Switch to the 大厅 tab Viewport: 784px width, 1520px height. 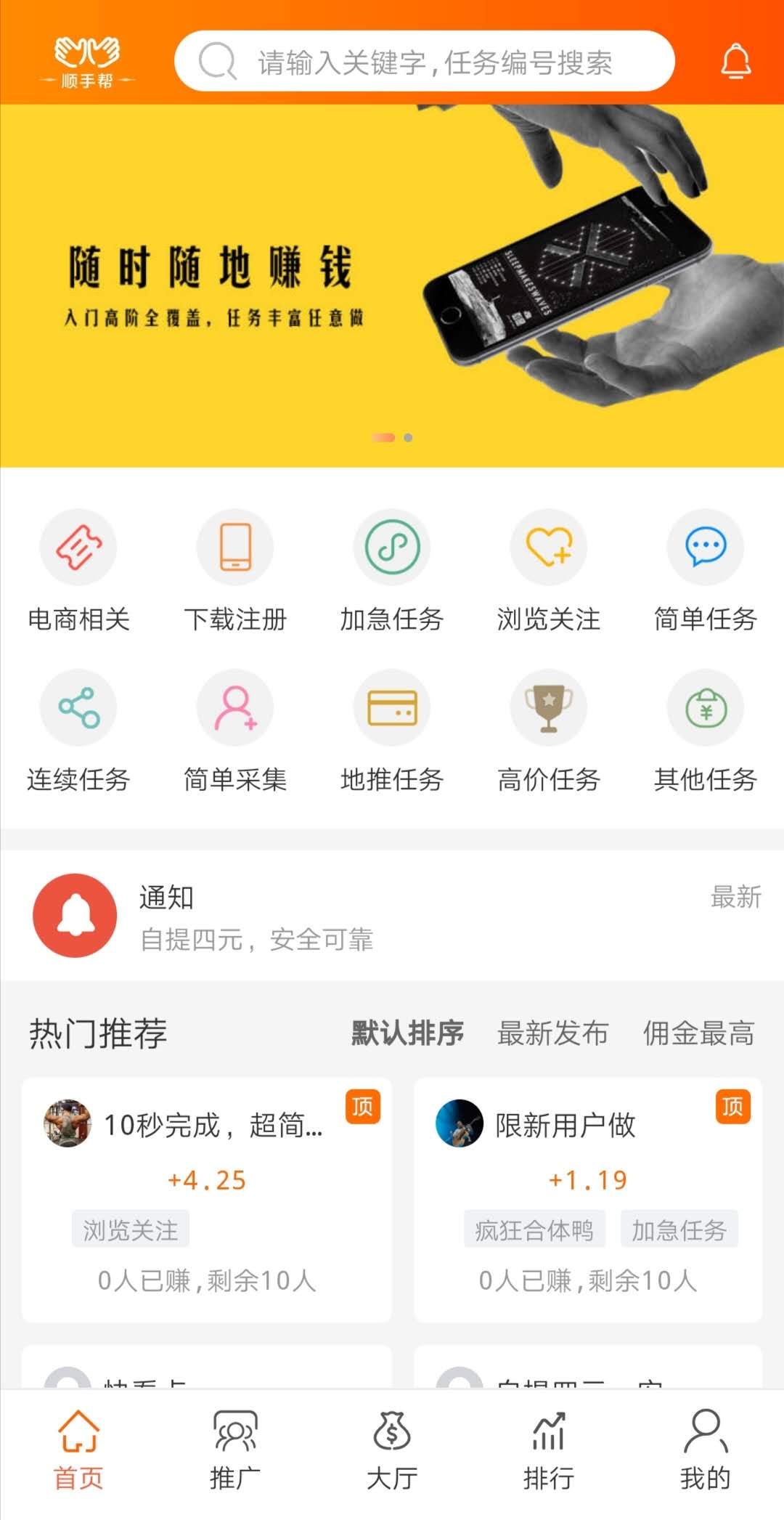pyautogui.click(x=392, y=1450)
